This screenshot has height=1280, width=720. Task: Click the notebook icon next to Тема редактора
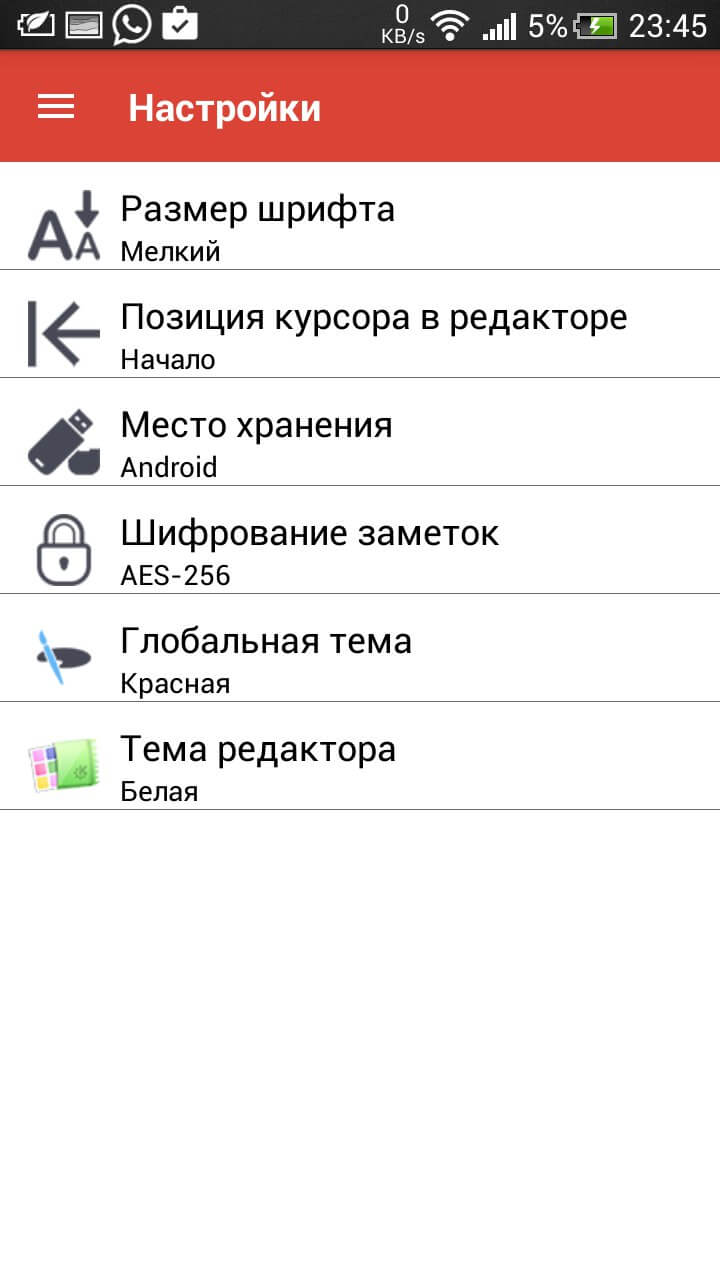[x=63, y=764]
